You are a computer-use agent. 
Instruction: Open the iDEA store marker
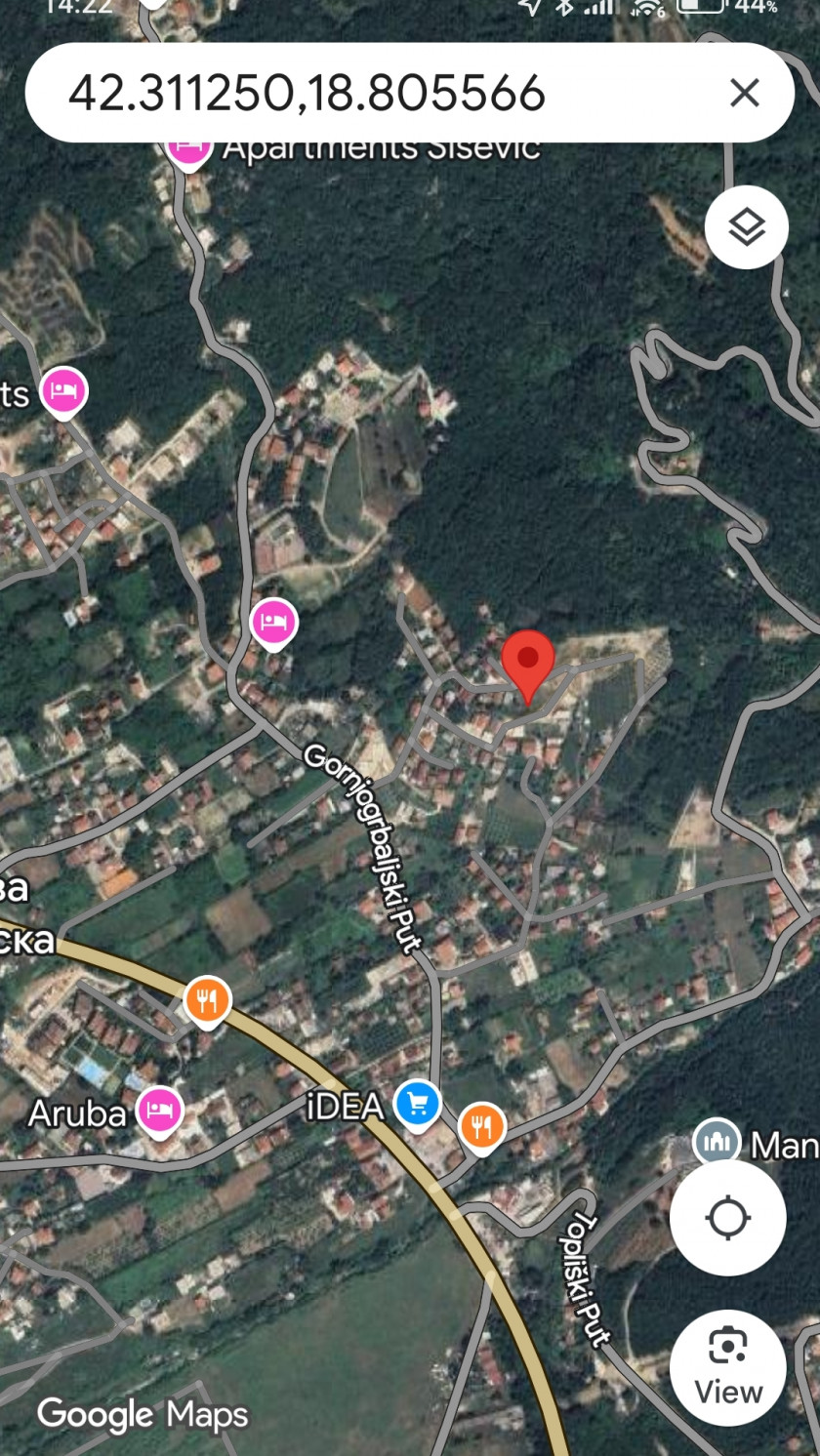coord(418,1106)
